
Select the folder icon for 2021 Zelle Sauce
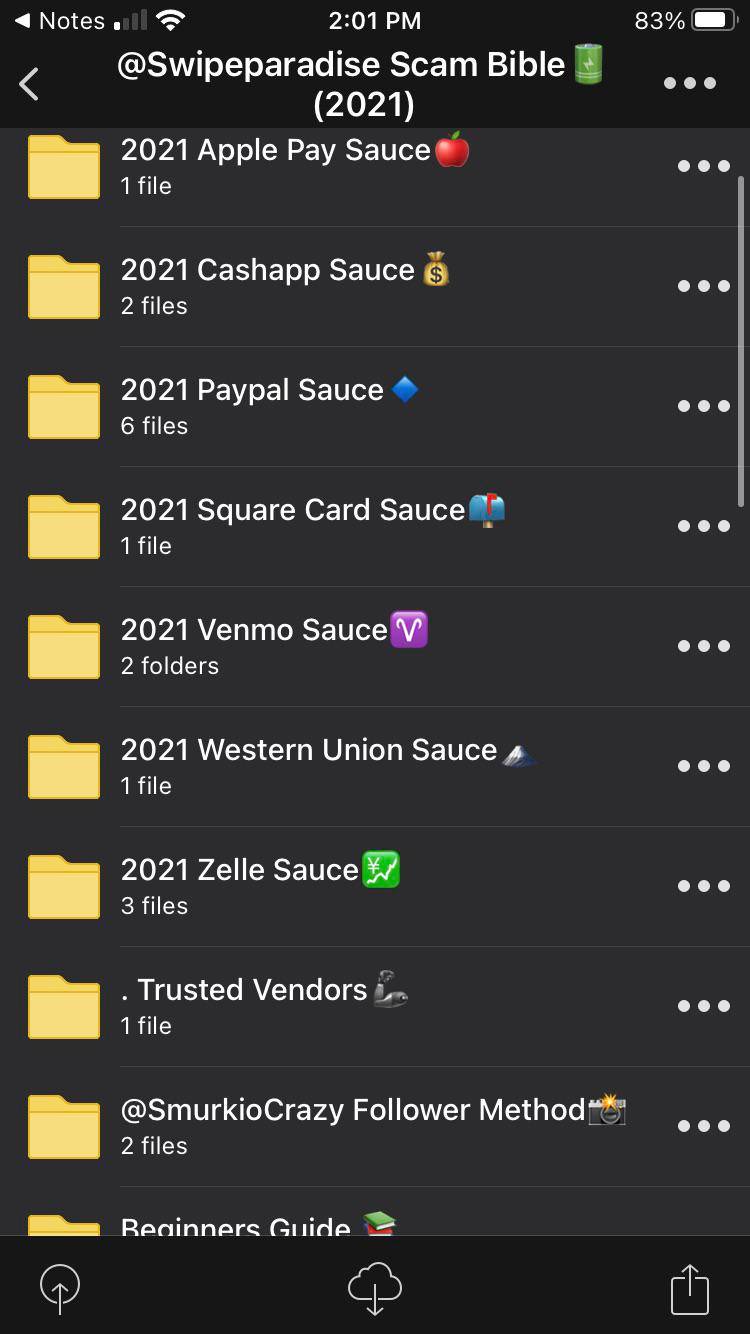pos(63,886)
